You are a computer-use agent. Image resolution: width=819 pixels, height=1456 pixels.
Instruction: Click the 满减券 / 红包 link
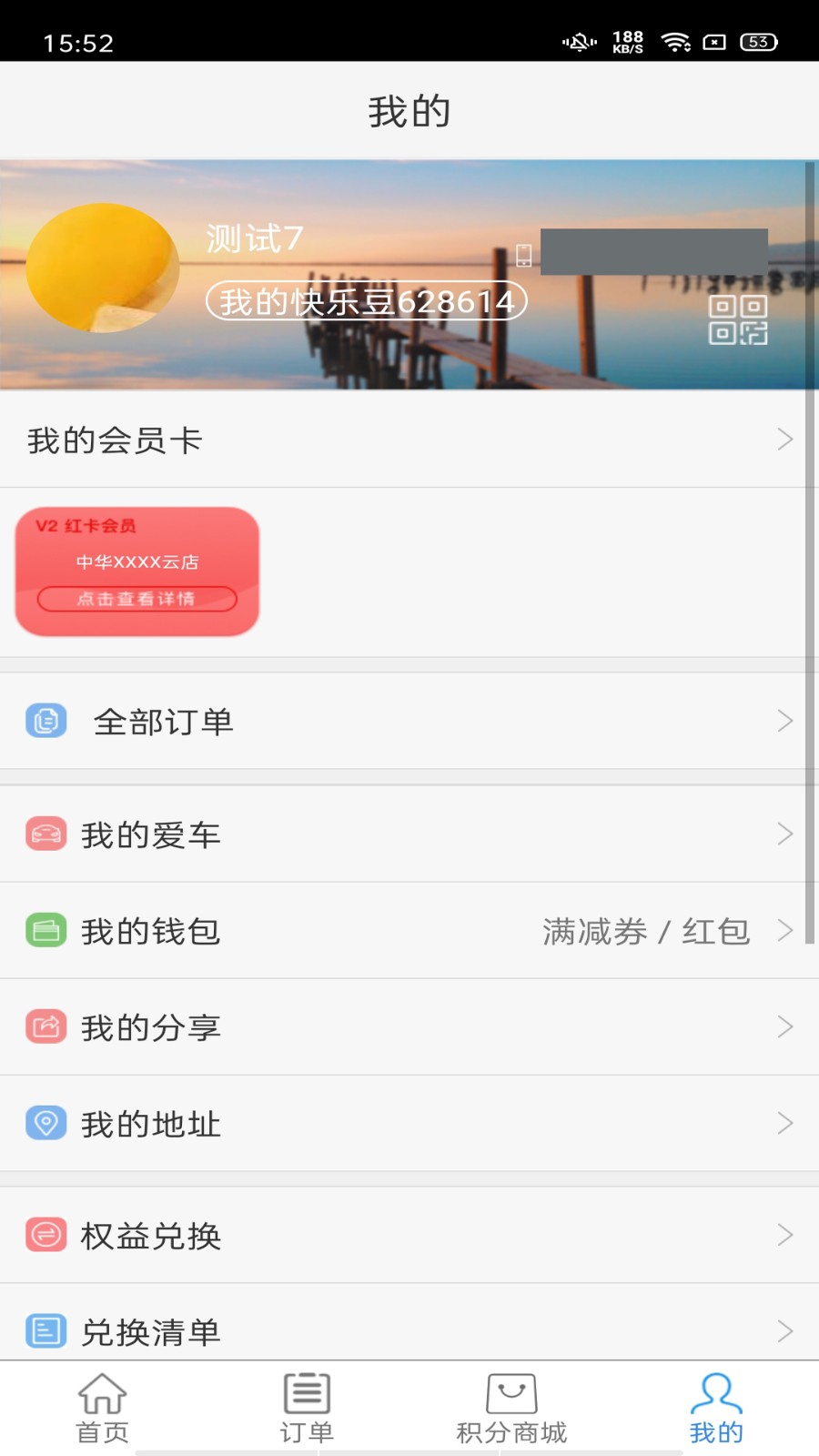point(644,931)
